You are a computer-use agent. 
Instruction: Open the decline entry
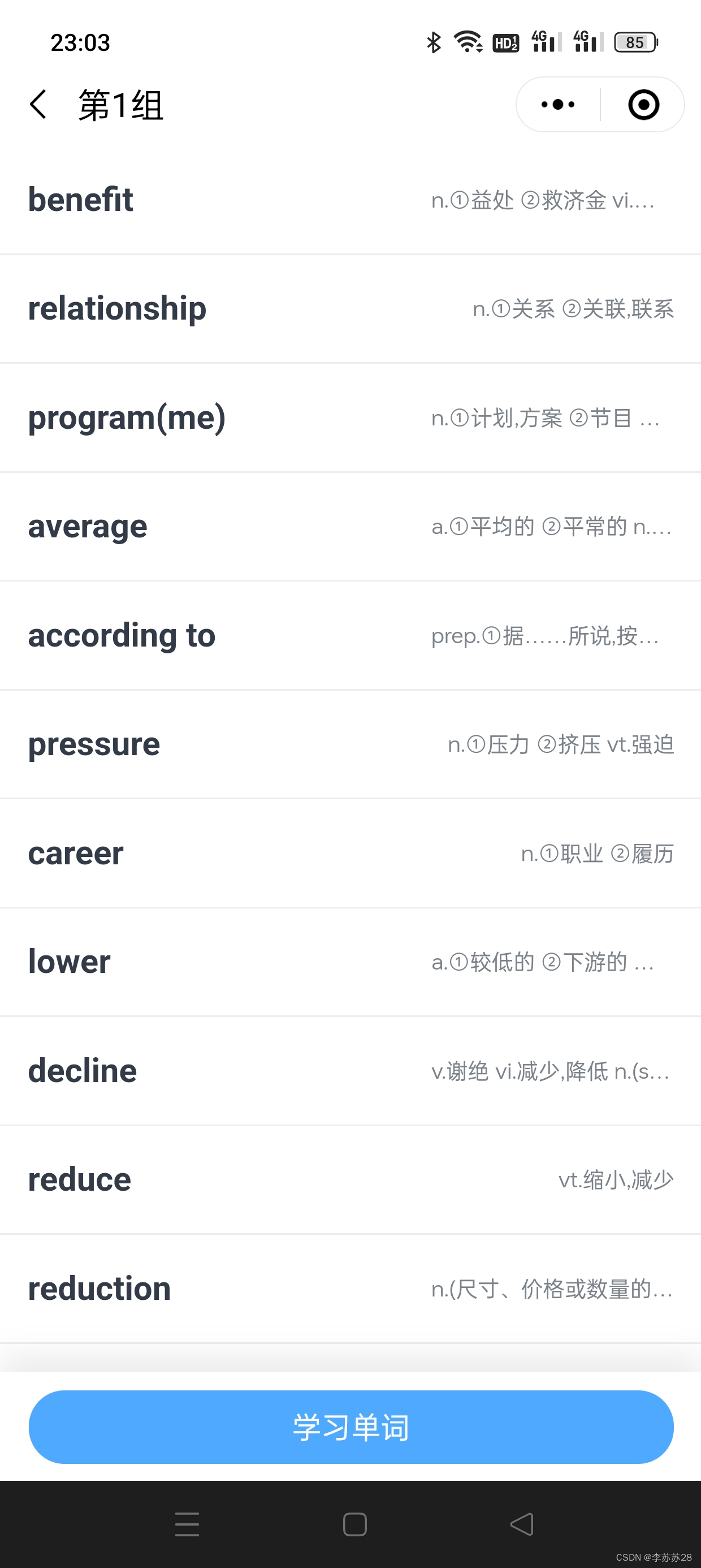350,1071
